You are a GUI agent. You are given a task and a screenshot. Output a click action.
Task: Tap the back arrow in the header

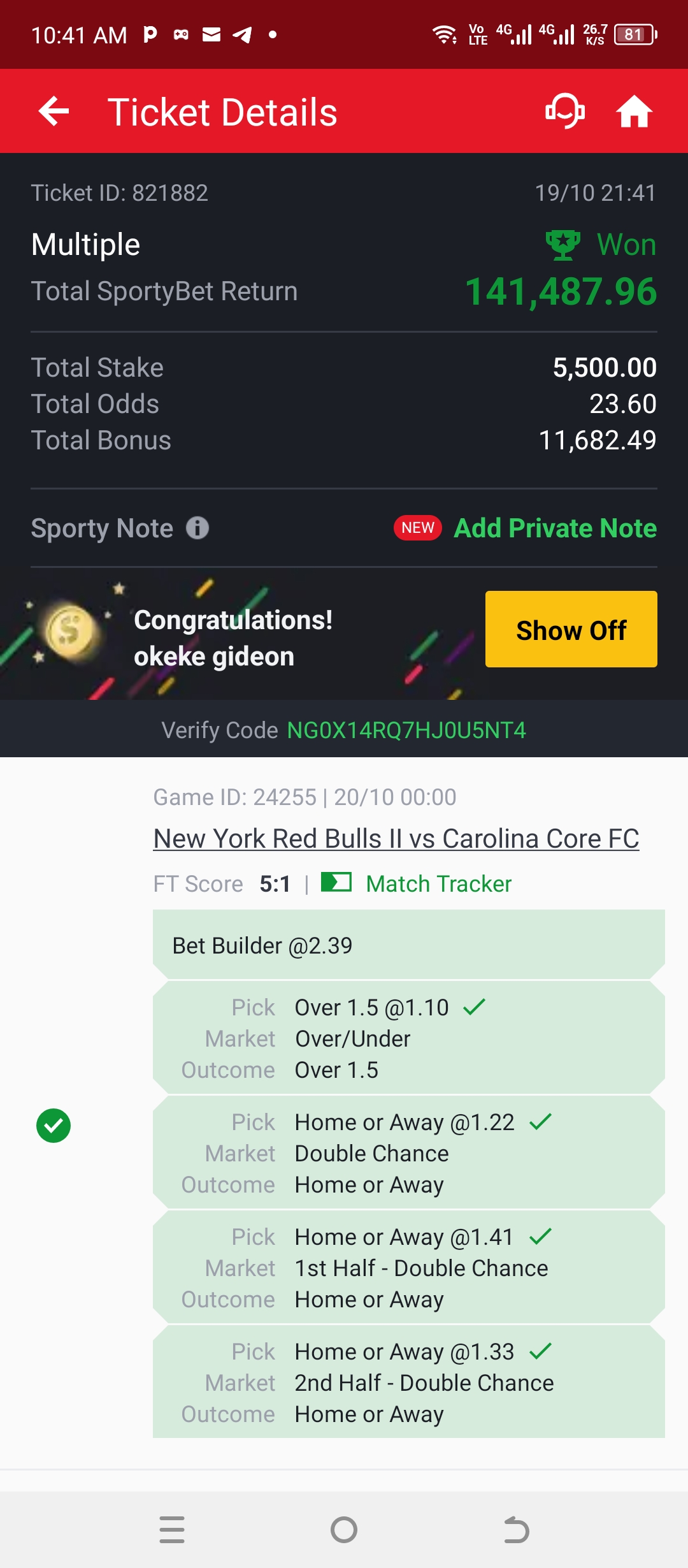tap(54, 111)
